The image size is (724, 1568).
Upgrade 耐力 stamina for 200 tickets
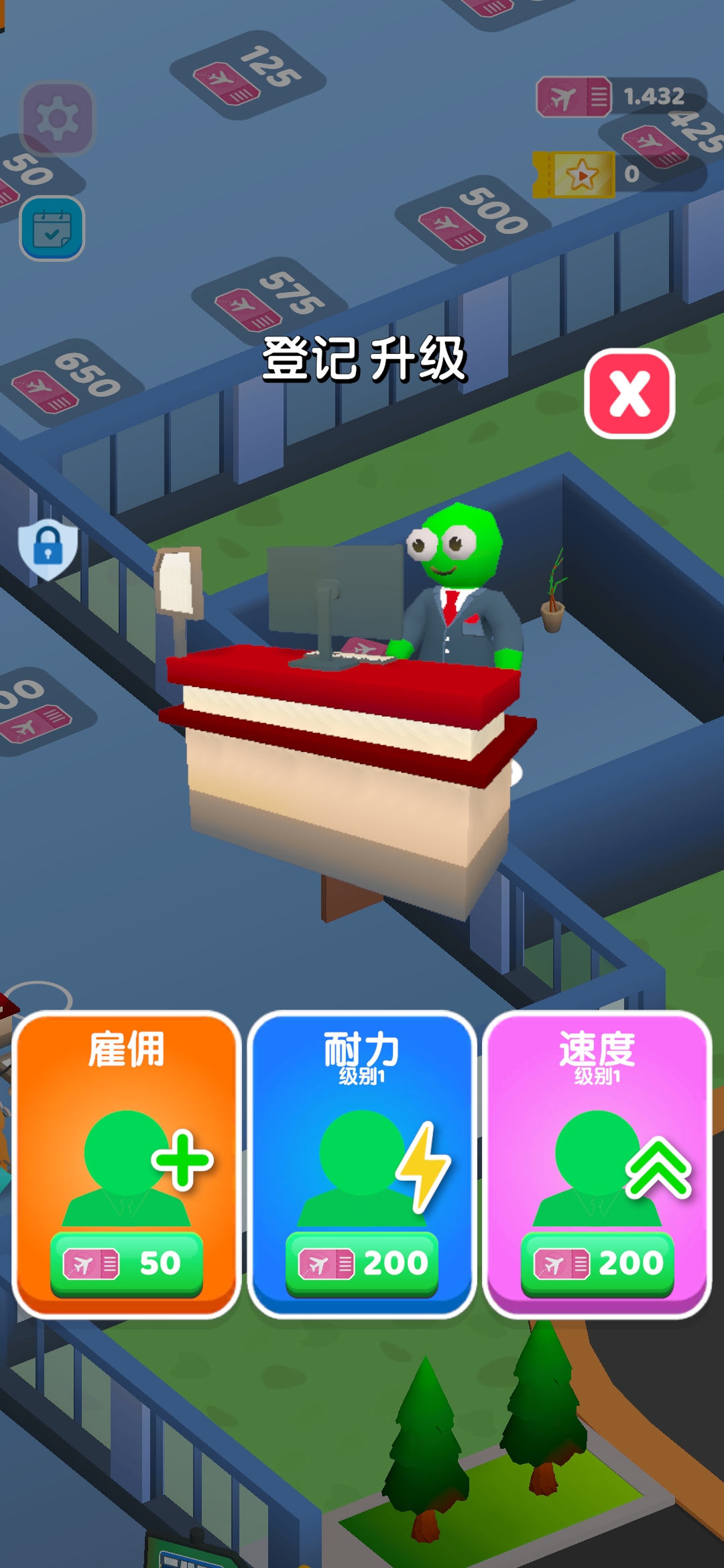(362, 1263)
